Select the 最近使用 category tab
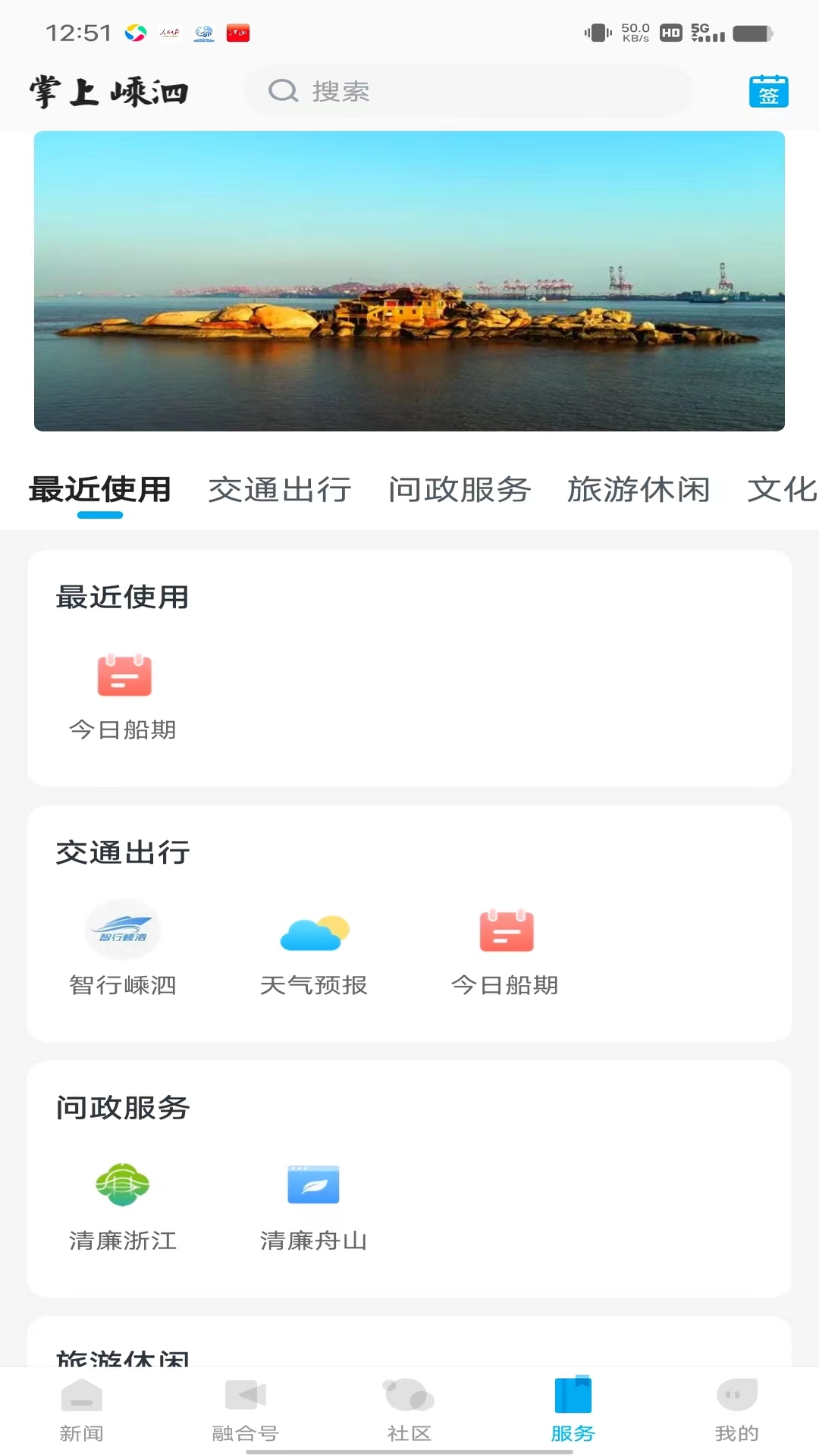Viewport: 819px width, 1456px height. pyautogui.click(x=100, y=490)
